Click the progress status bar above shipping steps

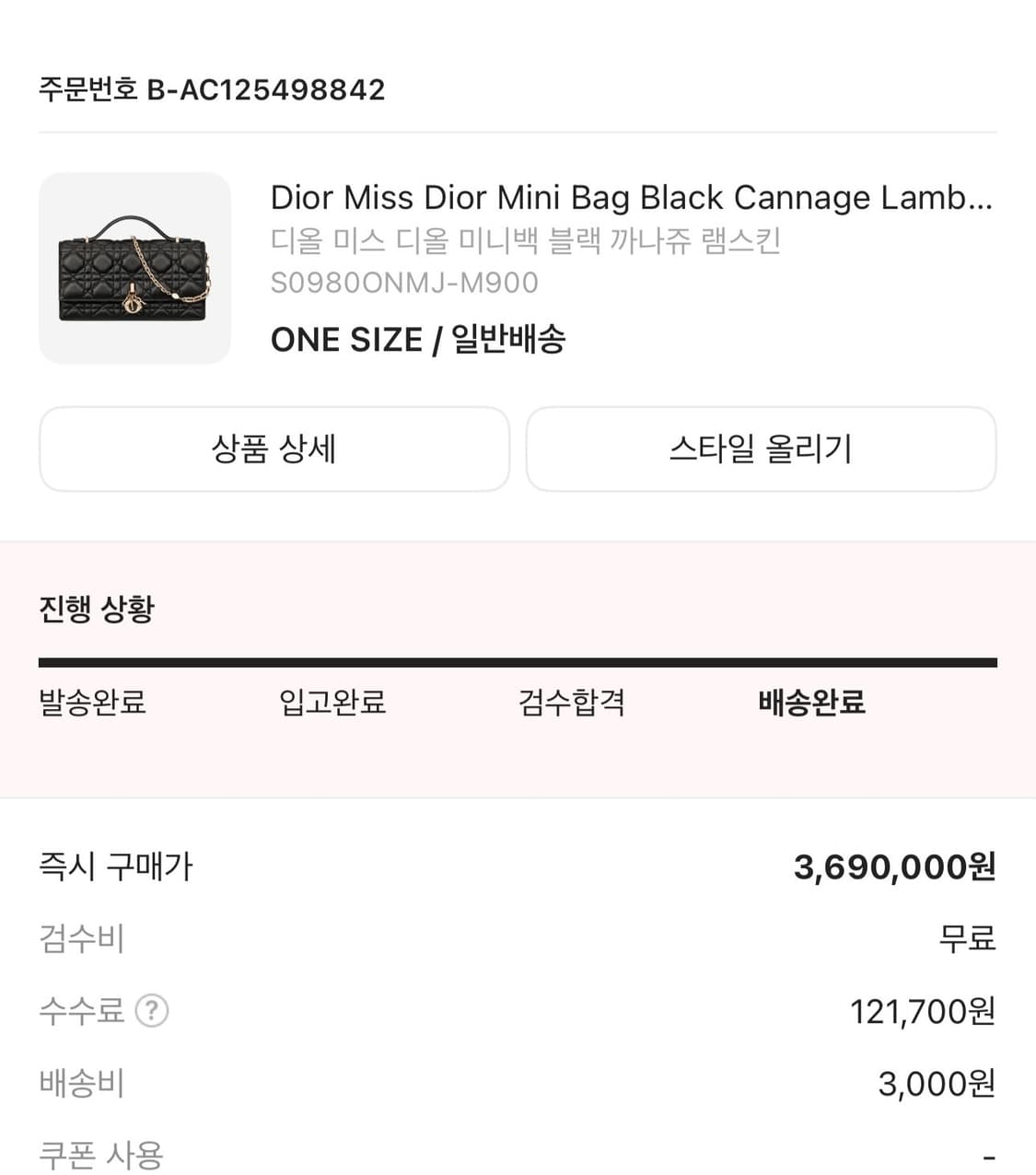click(518, 660)
